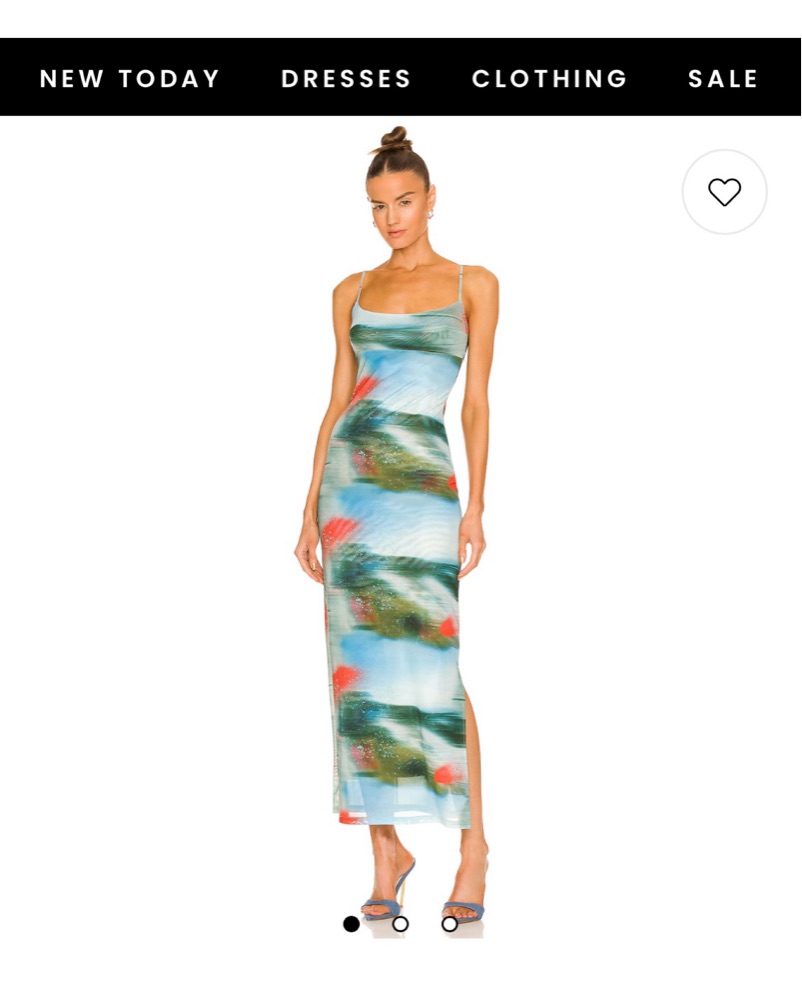Go to the Clothing category
Viewport: 802px width, 1000px height.
click(549, 79)
